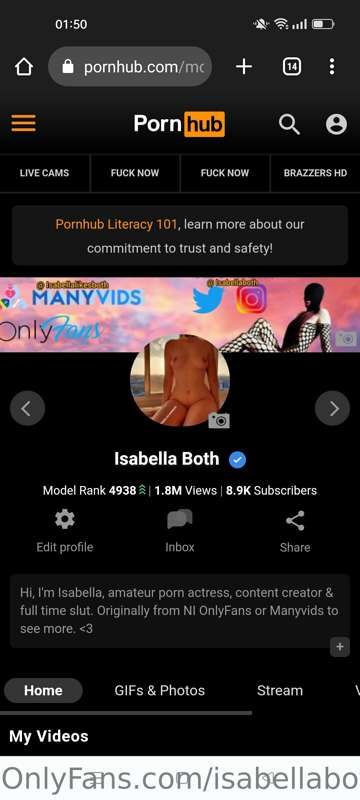
Task: Switch to the GIFs & Photos tab
Action: tap(160, 690)
